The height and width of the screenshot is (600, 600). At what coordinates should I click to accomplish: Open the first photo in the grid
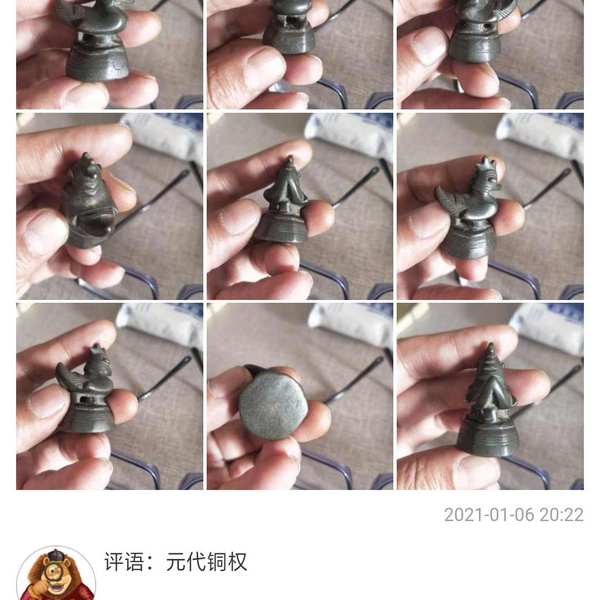108,54
